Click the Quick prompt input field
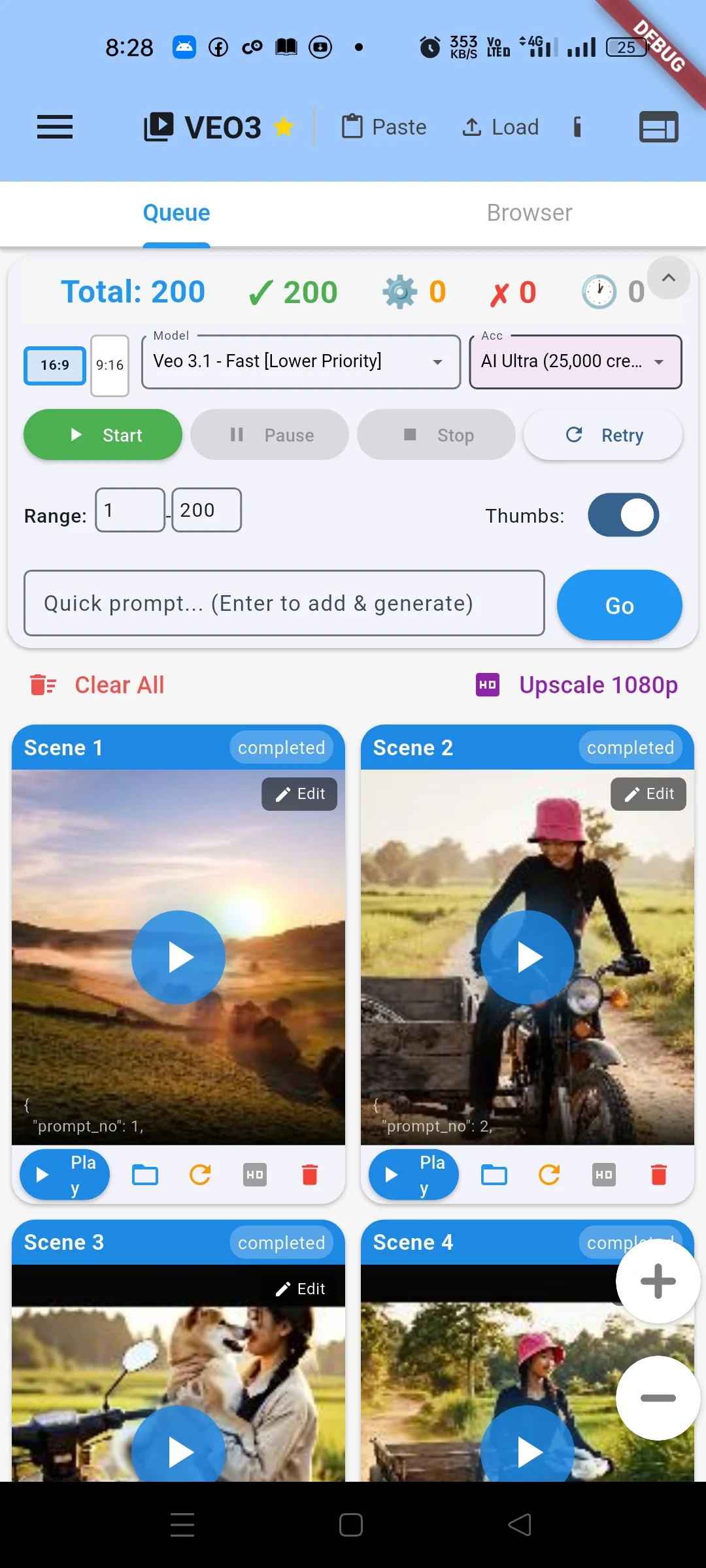The height and width of the screenshot is (1568, 706). pyautogui.click(x=284, y=603)
